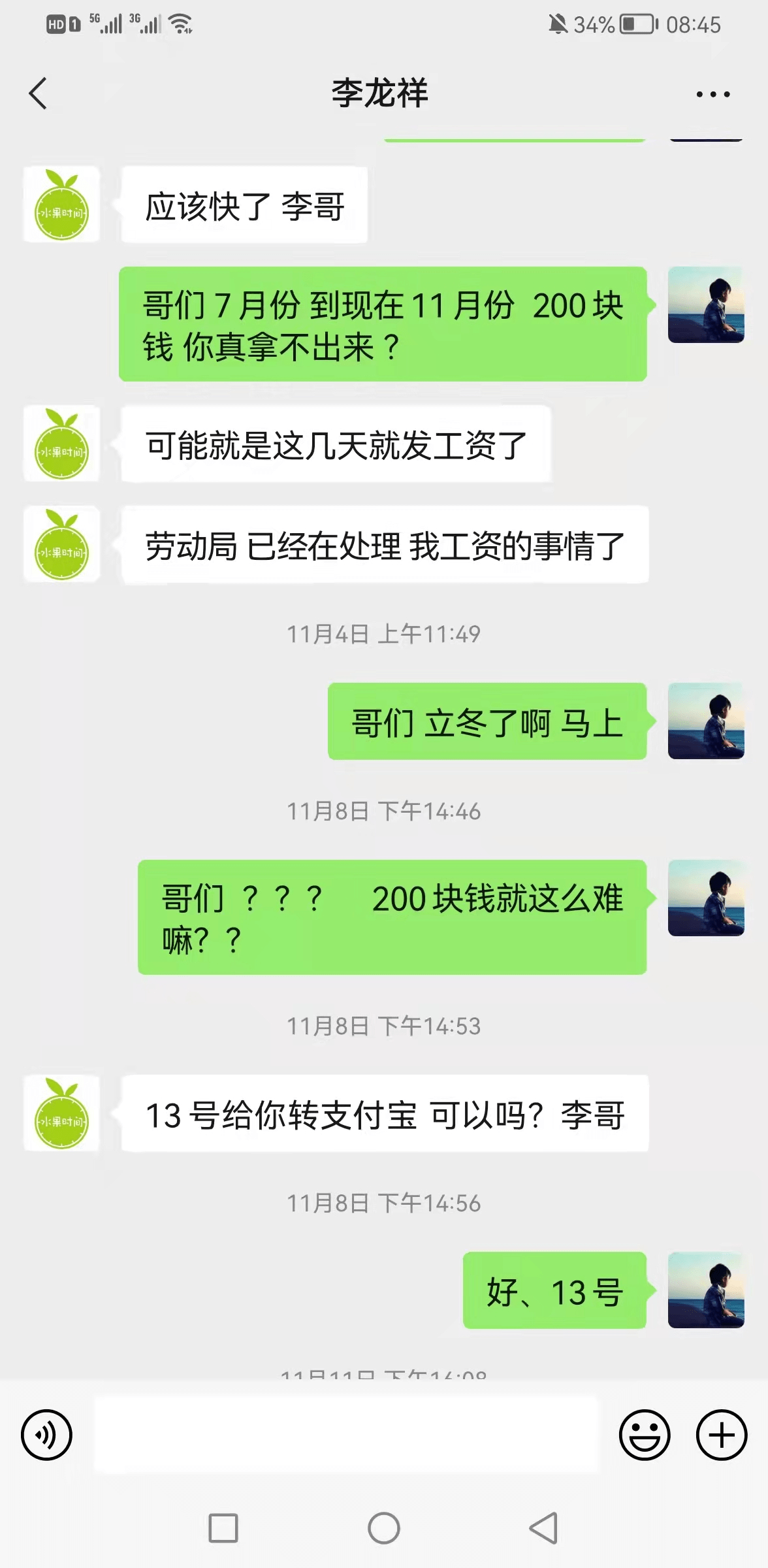Open the system recent apps view
This screenshot has width=768, height=1568.
point(223,1528)
